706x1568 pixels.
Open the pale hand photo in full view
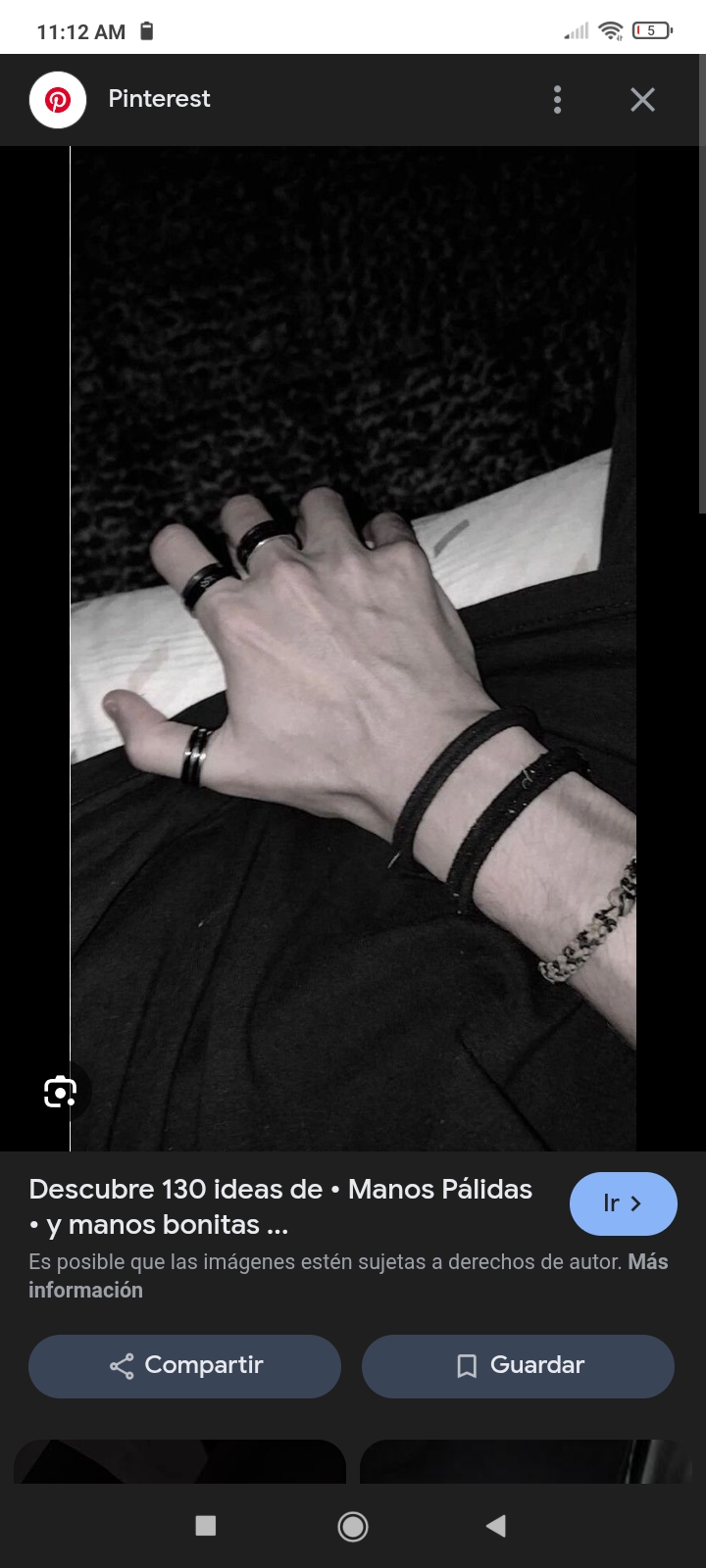click(x=353, y=647)
